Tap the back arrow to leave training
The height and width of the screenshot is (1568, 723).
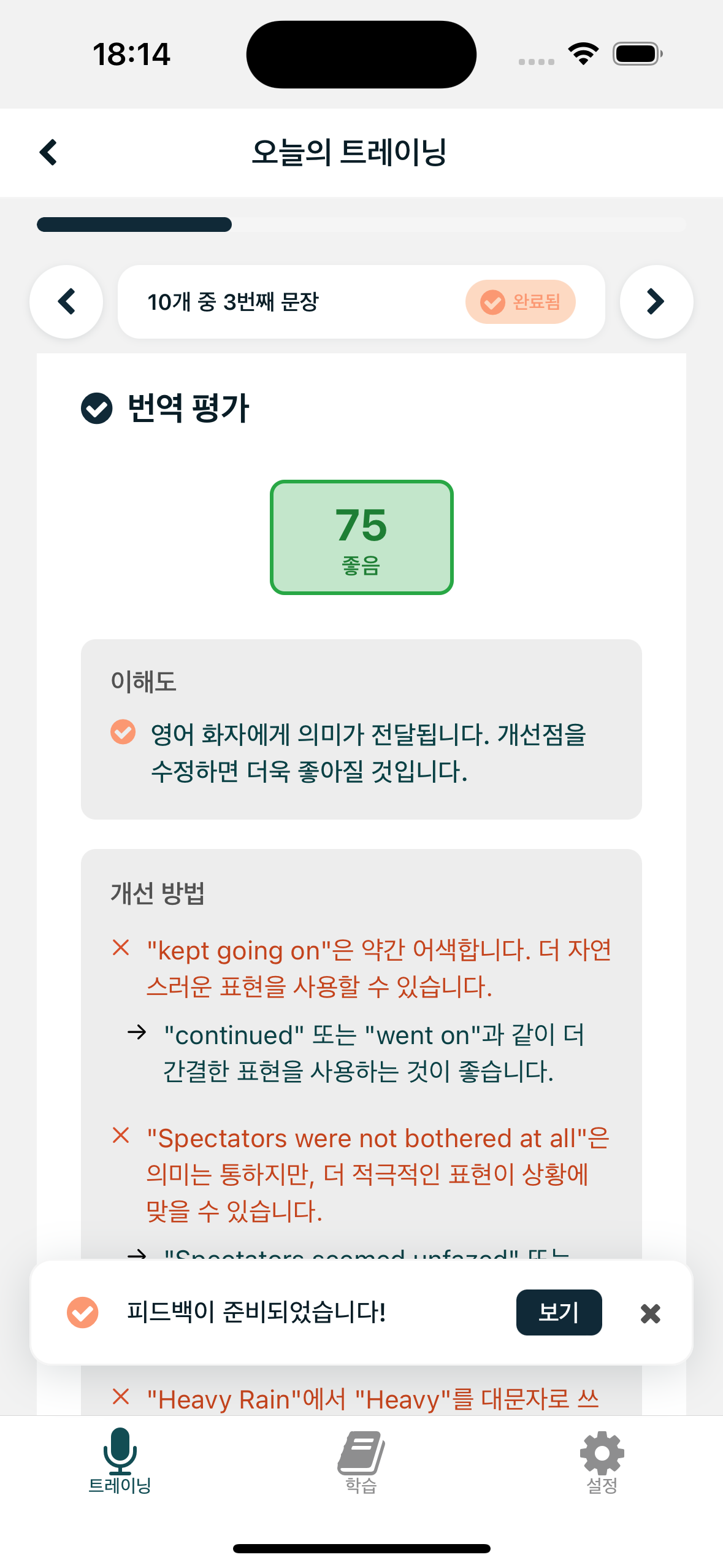point(49,153)
